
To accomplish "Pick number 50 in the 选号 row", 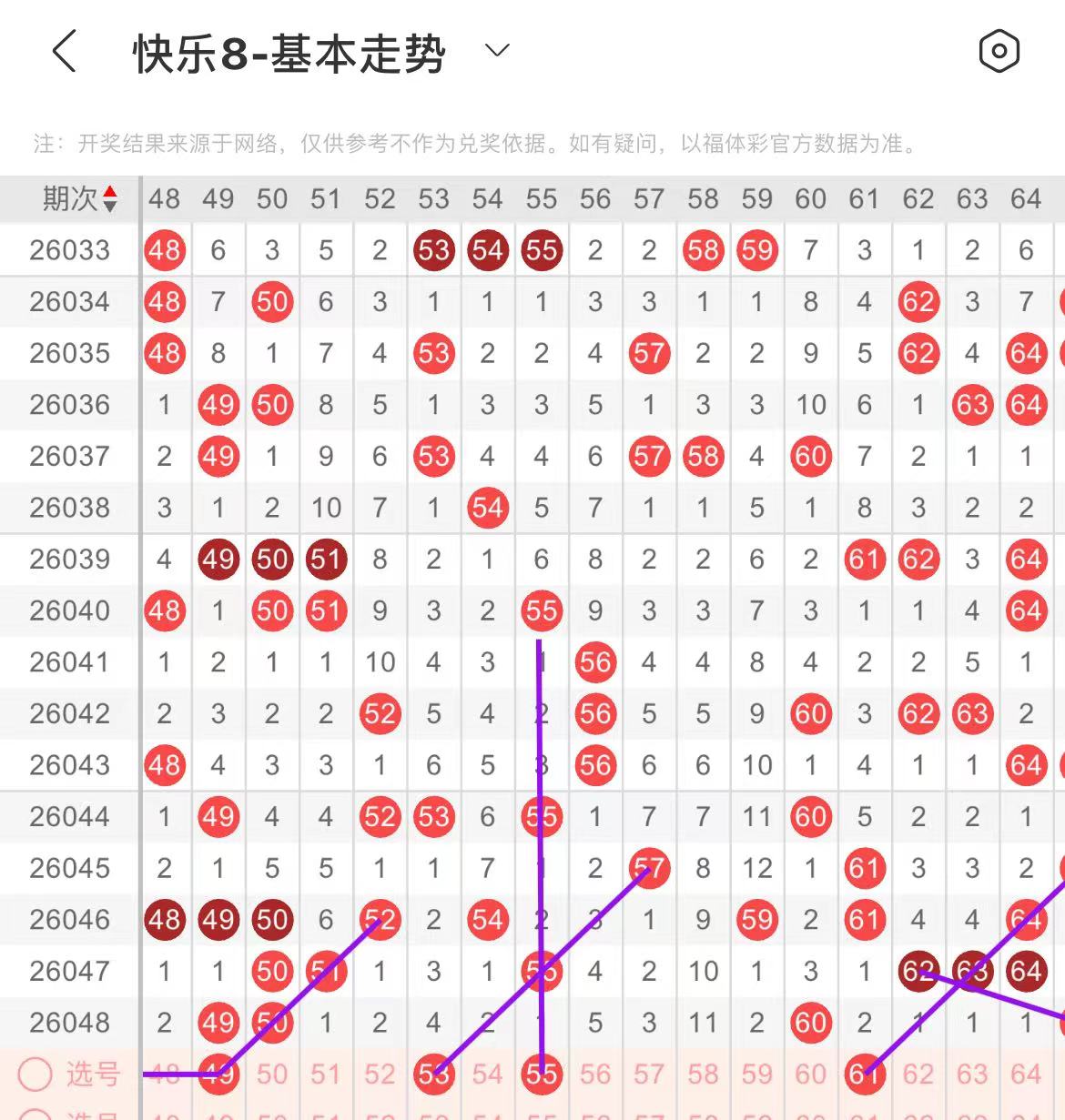I will tap(272, 1075).
